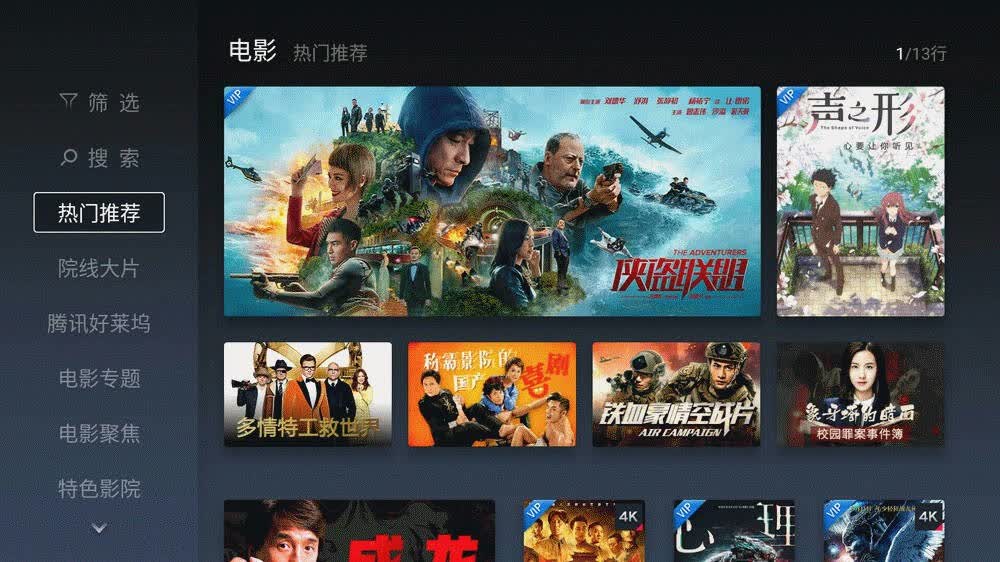Image resolution: width=1000 pixels, height=562 pixels.
Task: Open the 特色影院 category
Action: [x=99, y=489]
